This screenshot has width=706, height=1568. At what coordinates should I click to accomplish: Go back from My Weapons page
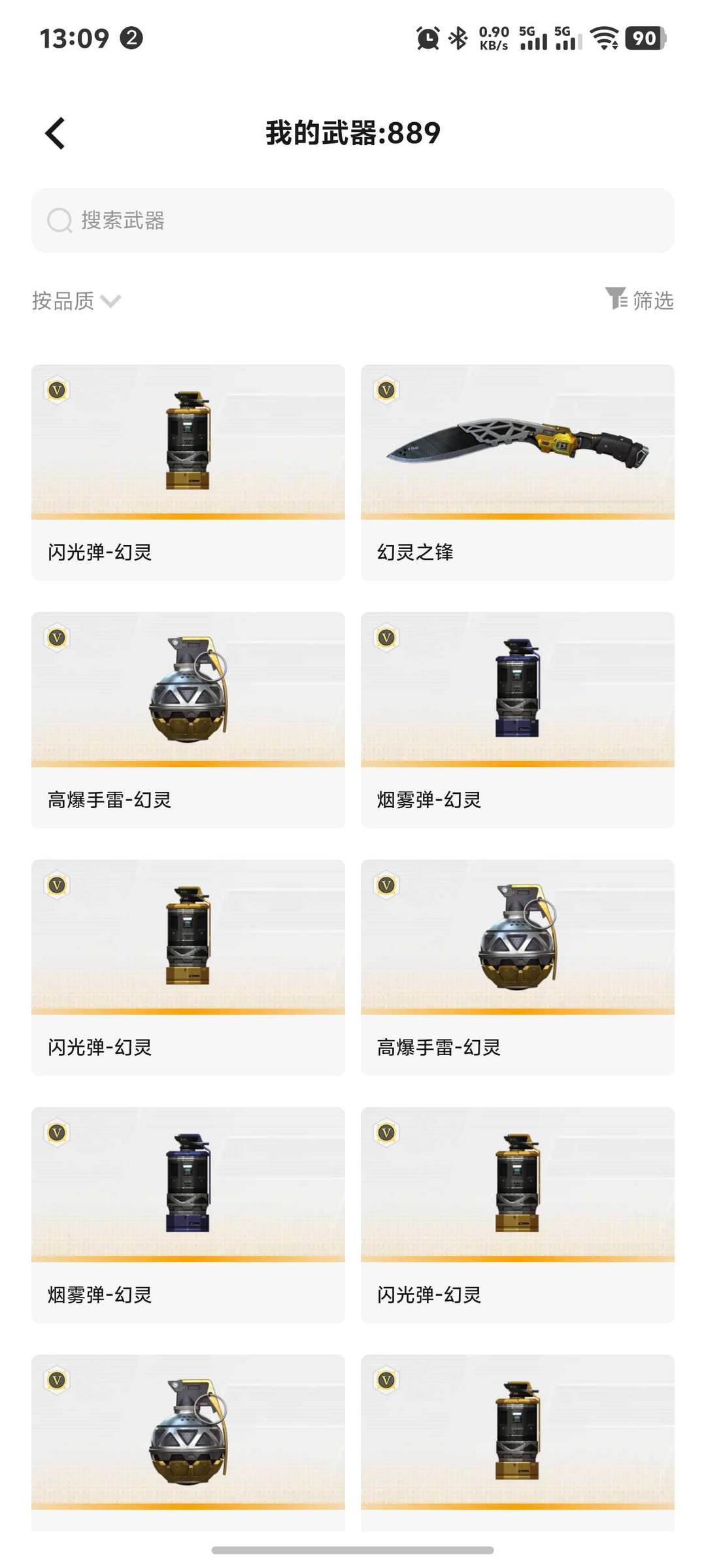point(56,133)
